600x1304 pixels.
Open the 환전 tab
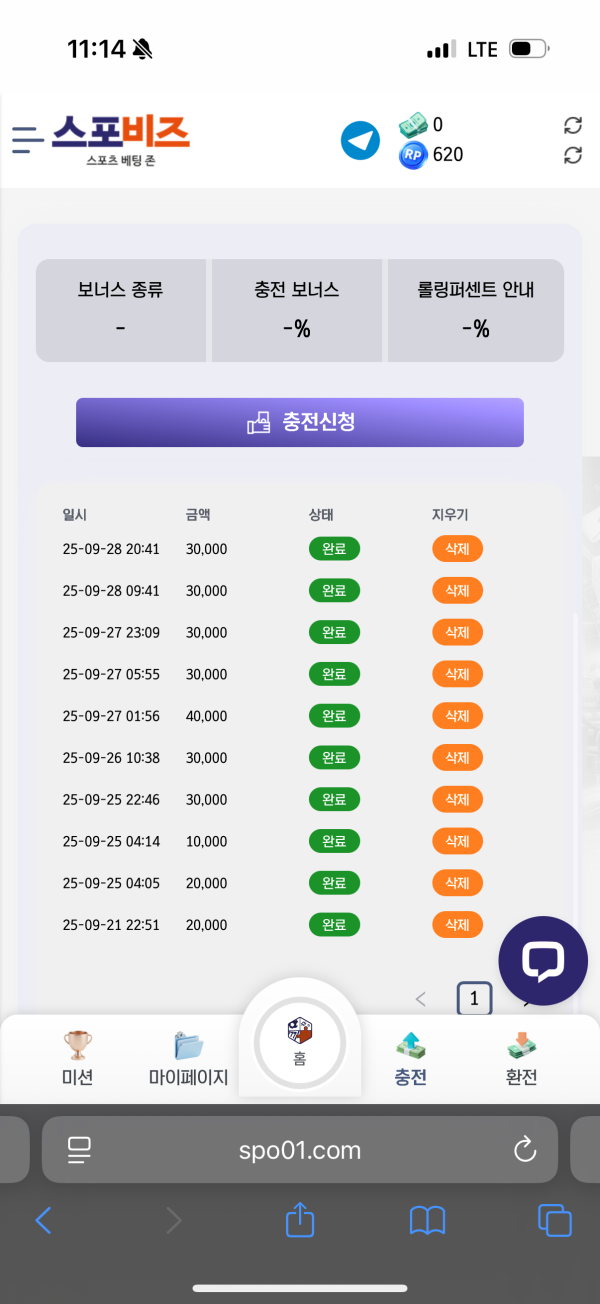(521, 1058)
